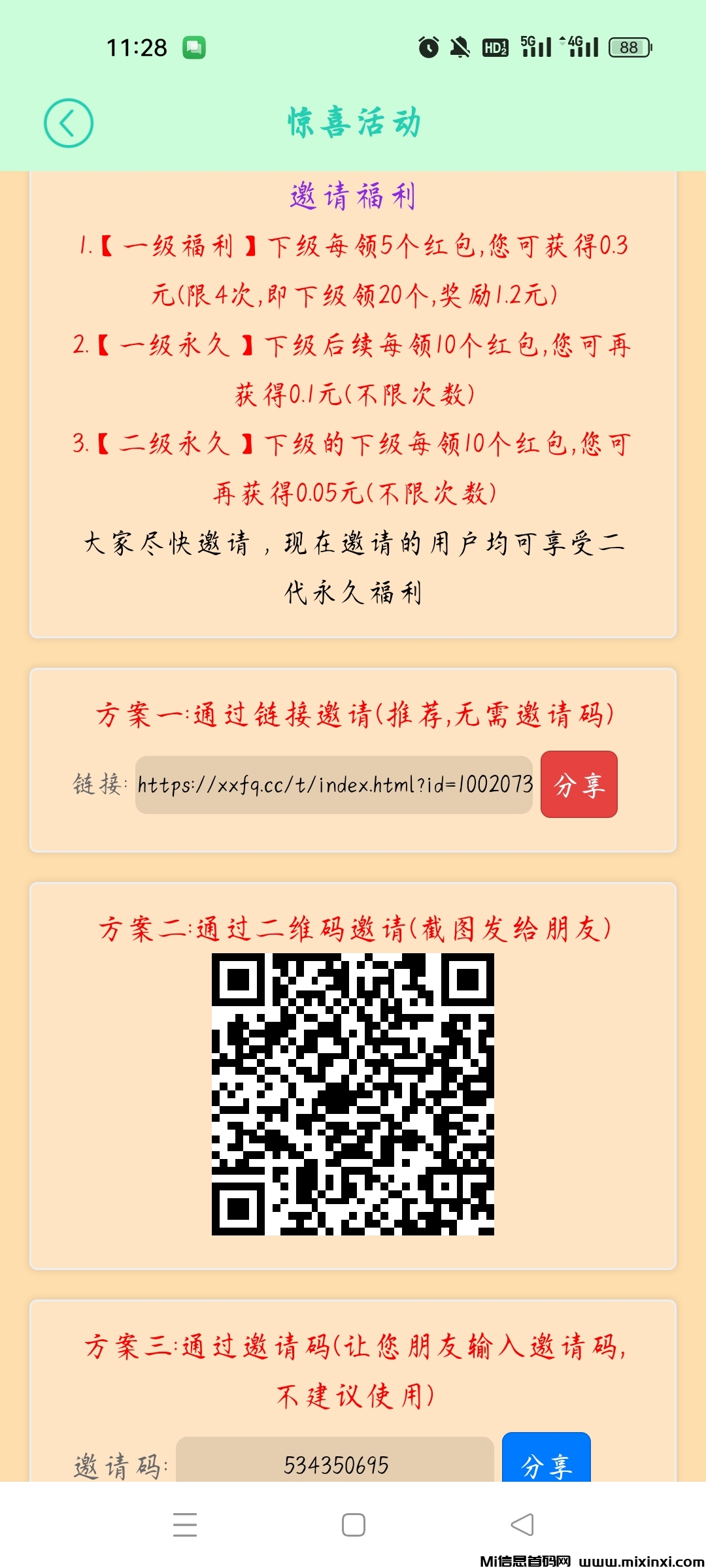
Task: Tap the blue 分享 button for the invite code
Action: pyautogui.click(x=546, y=1460)
